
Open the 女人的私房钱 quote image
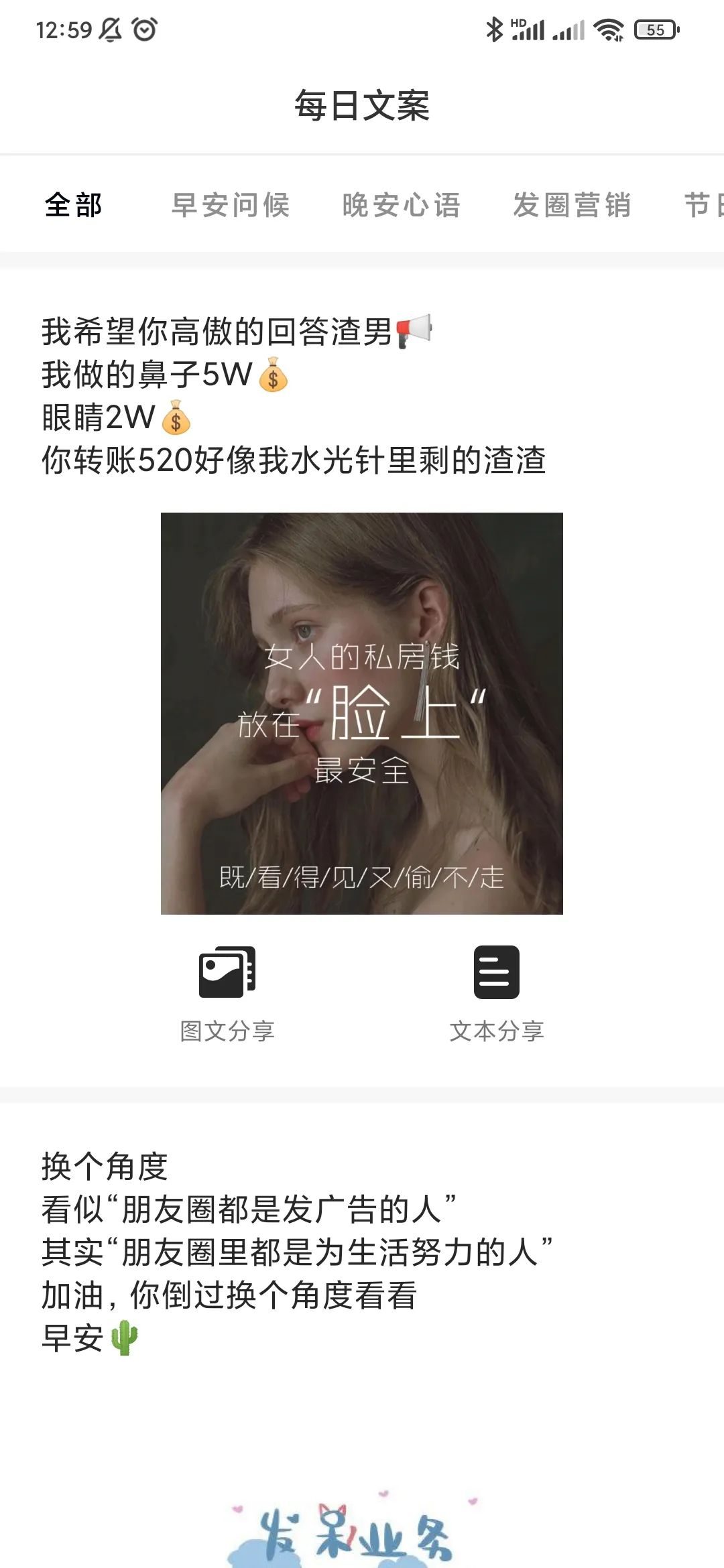point(362,712)
